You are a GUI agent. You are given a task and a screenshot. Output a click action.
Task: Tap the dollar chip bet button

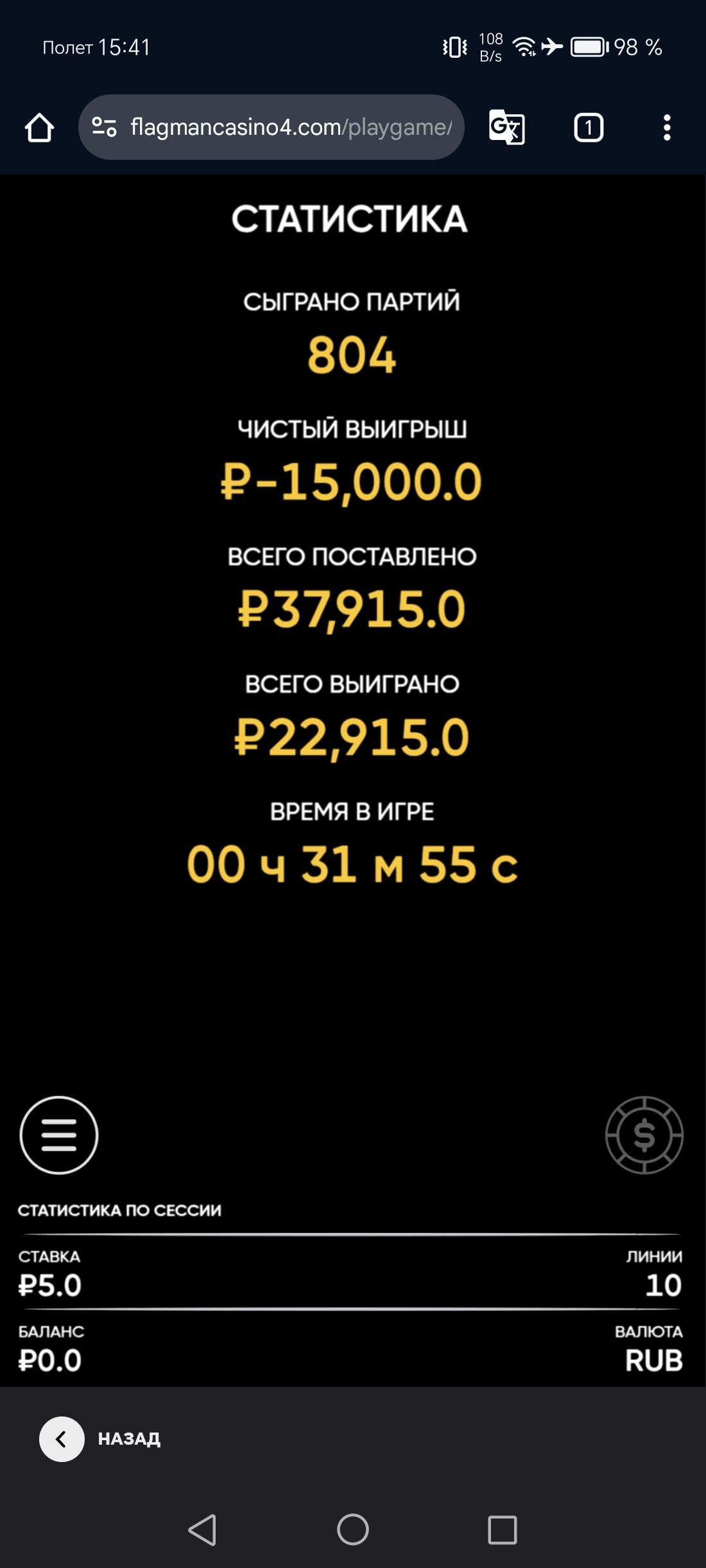pos(644,1135)
